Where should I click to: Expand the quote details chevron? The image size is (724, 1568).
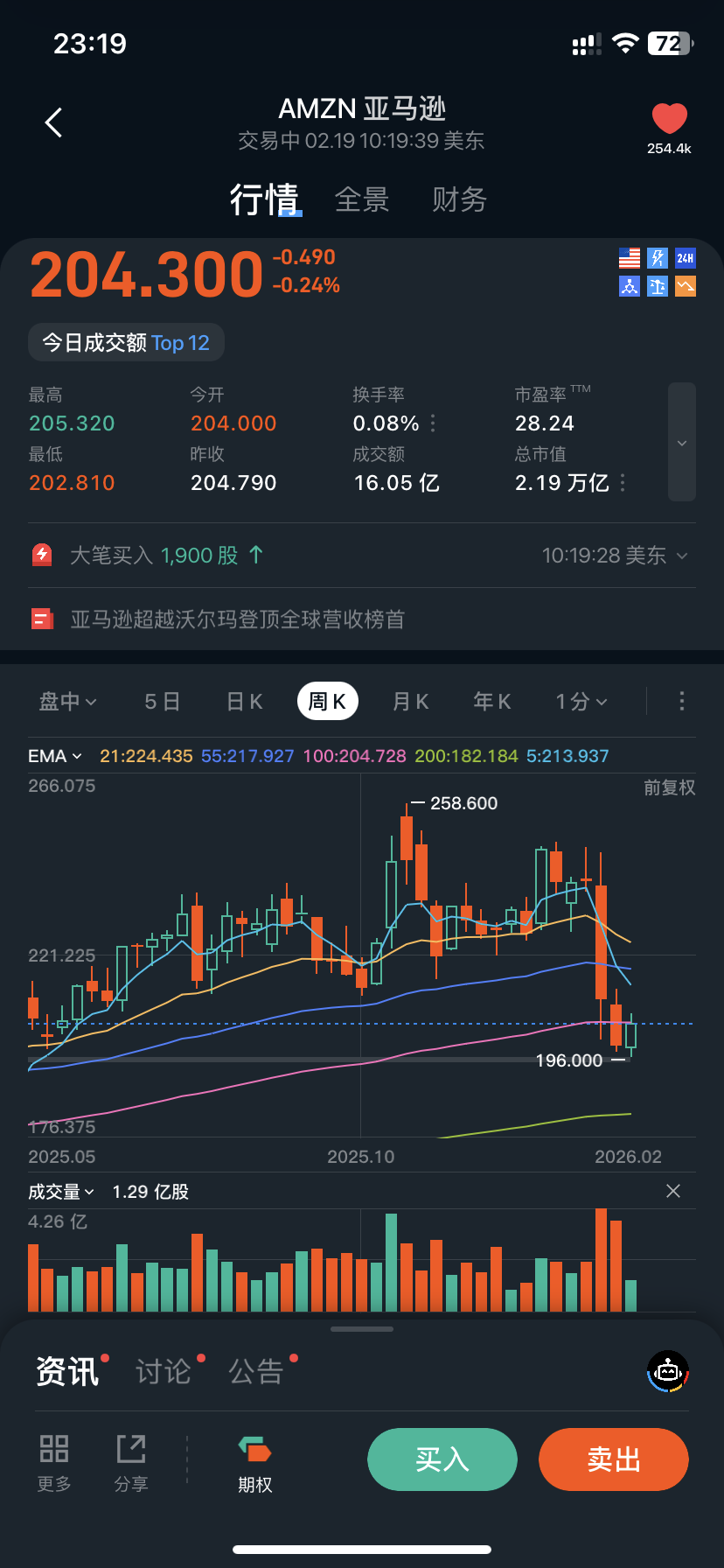pos(682,443)
